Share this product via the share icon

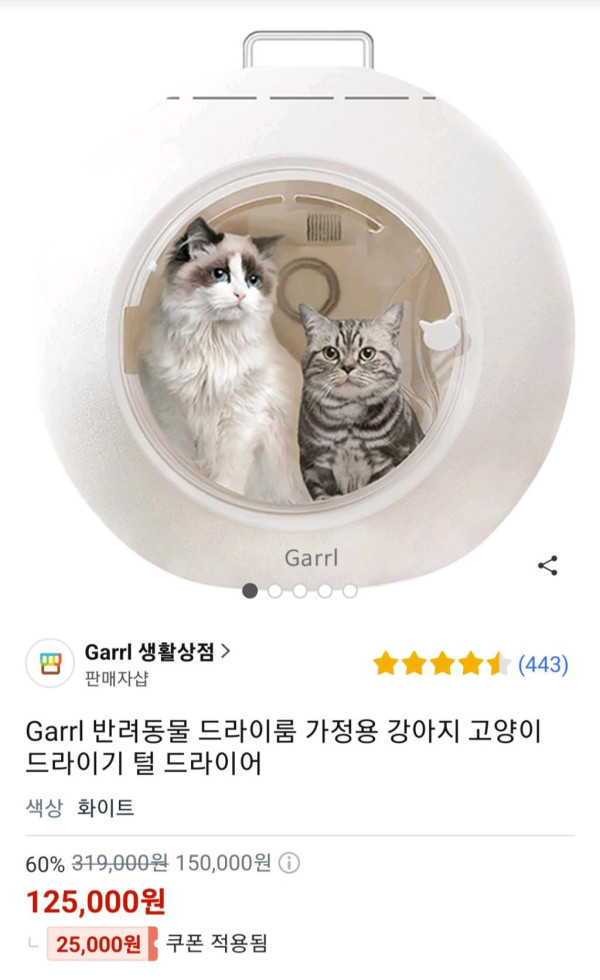tap(547, 565)
